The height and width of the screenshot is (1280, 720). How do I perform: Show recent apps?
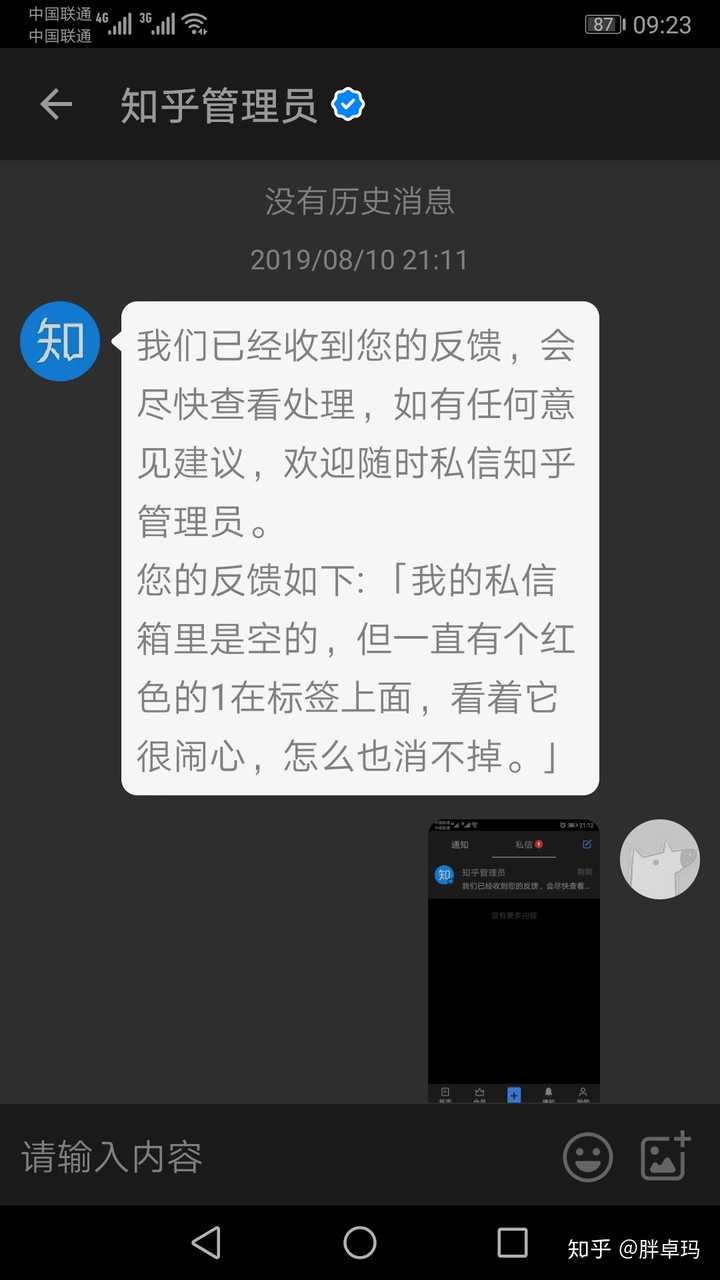(512, 1243)
